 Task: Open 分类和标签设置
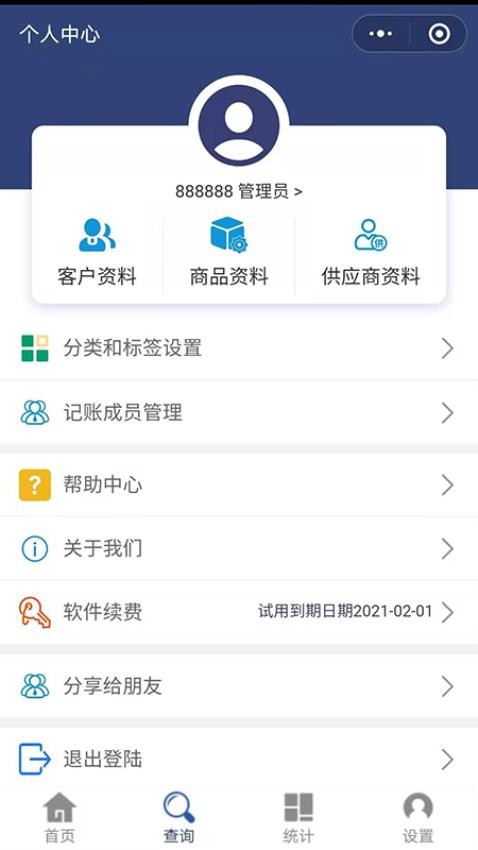click(239, 348)
